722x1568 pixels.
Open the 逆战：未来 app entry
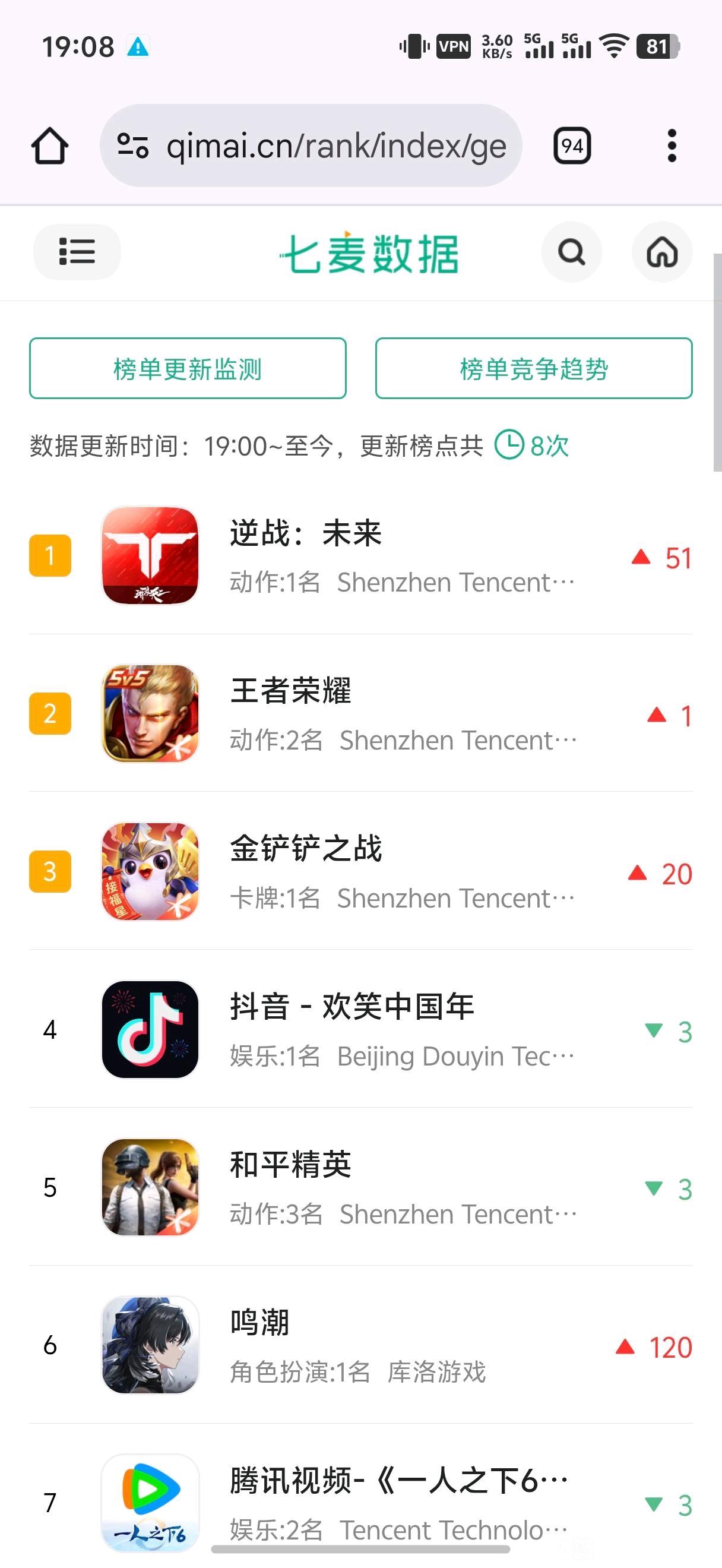coord(305,534)
